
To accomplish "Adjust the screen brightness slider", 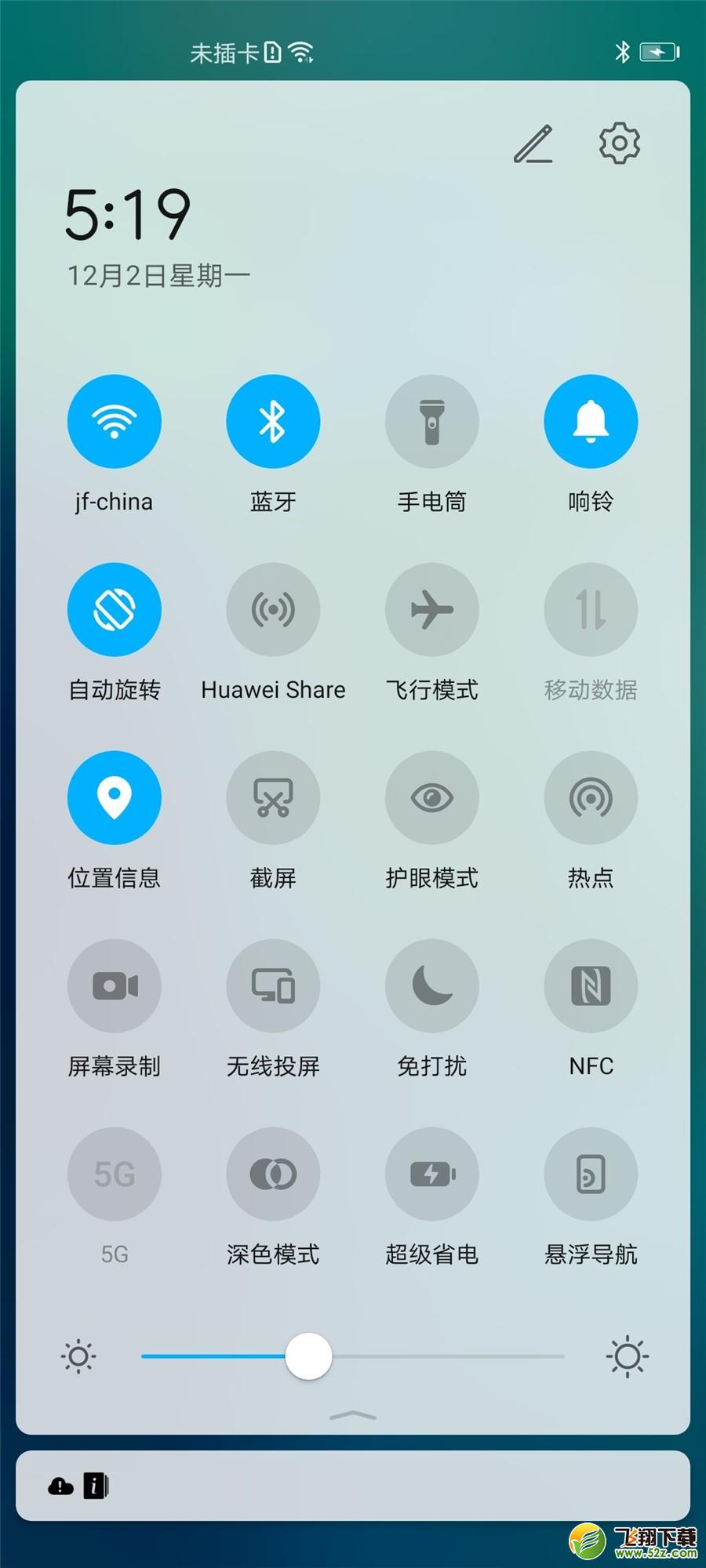I will [307, 1356].
